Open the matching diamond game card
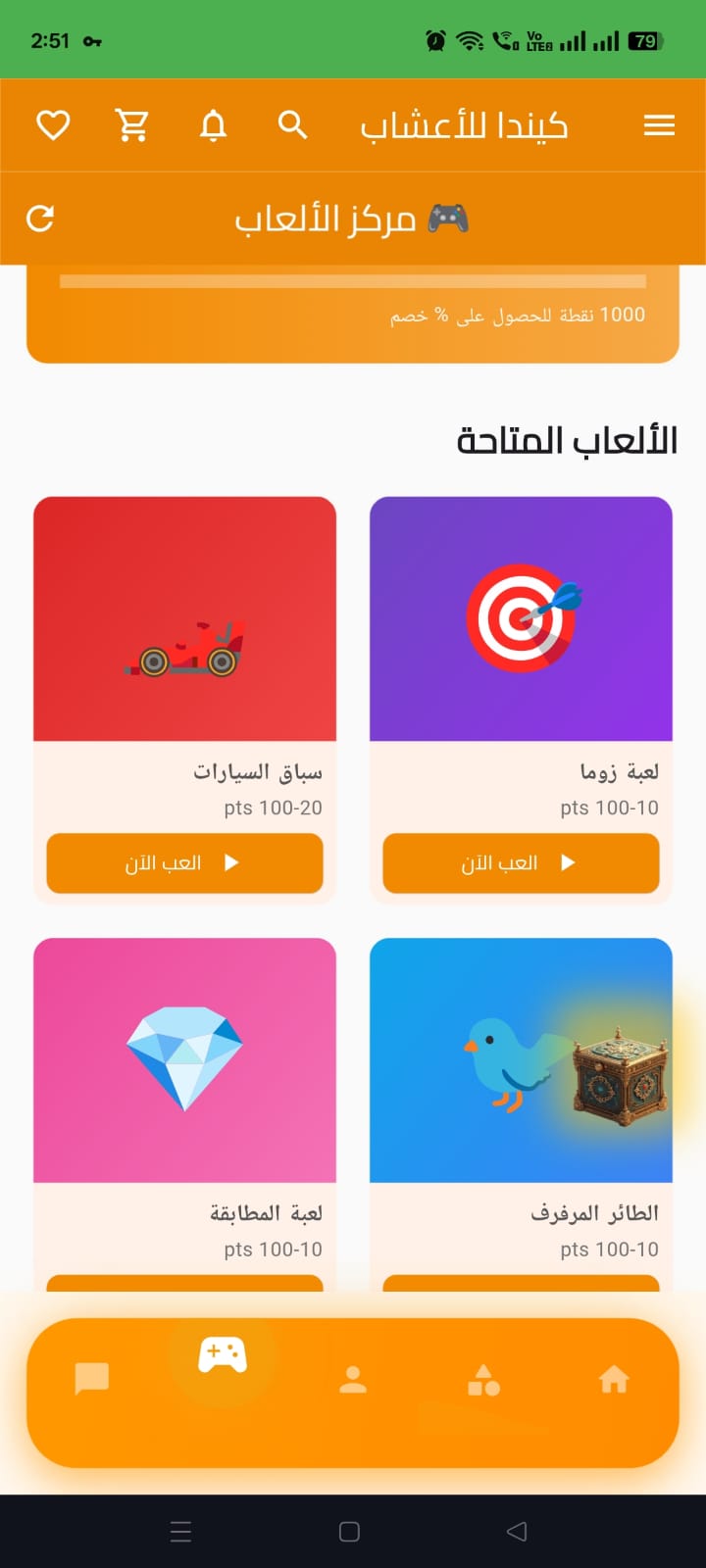The width and height of the screenshot is (706, 1568). point(184,1060)
